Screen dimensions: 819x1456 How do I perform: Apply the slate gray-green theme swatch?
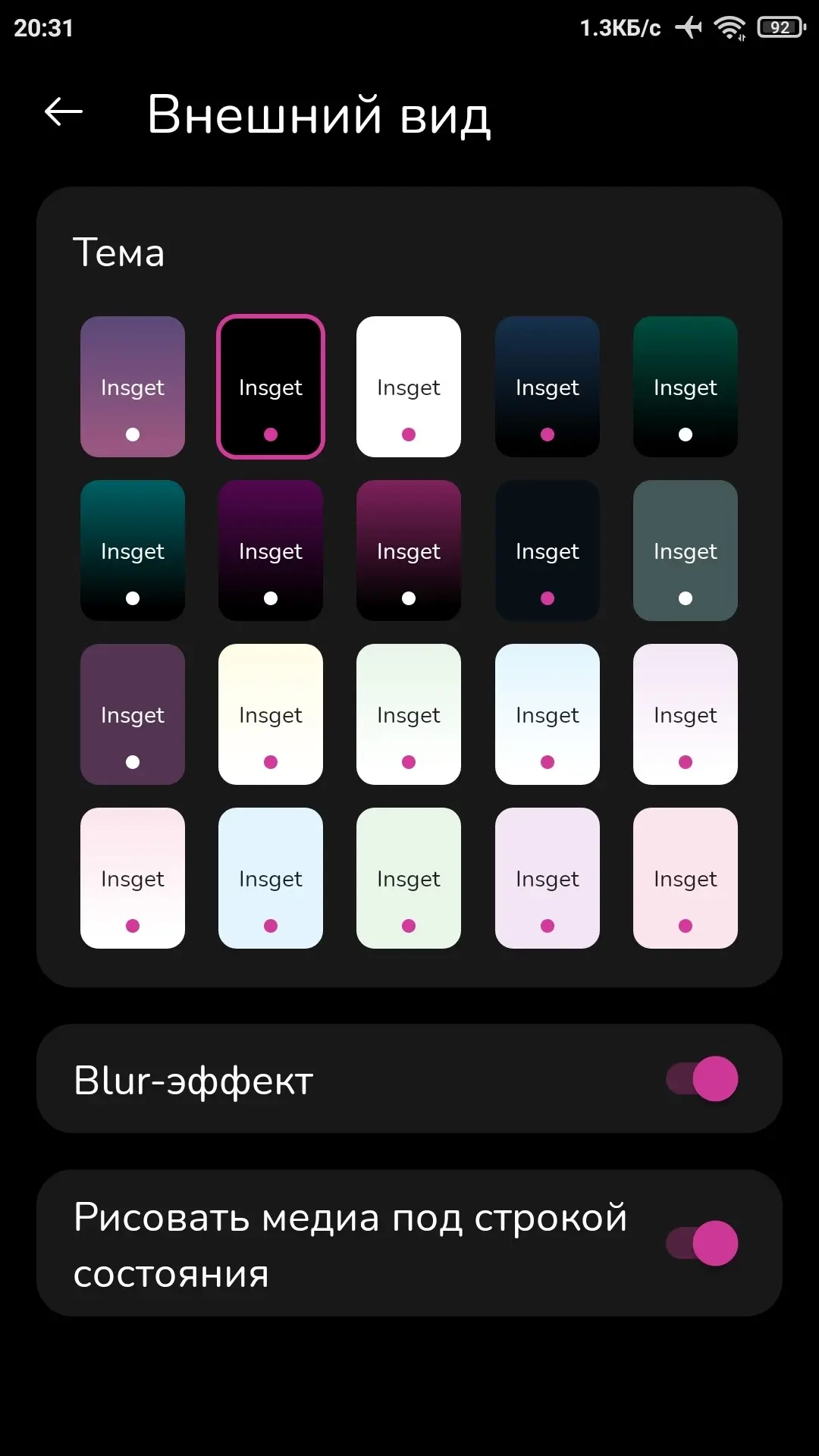686,551
